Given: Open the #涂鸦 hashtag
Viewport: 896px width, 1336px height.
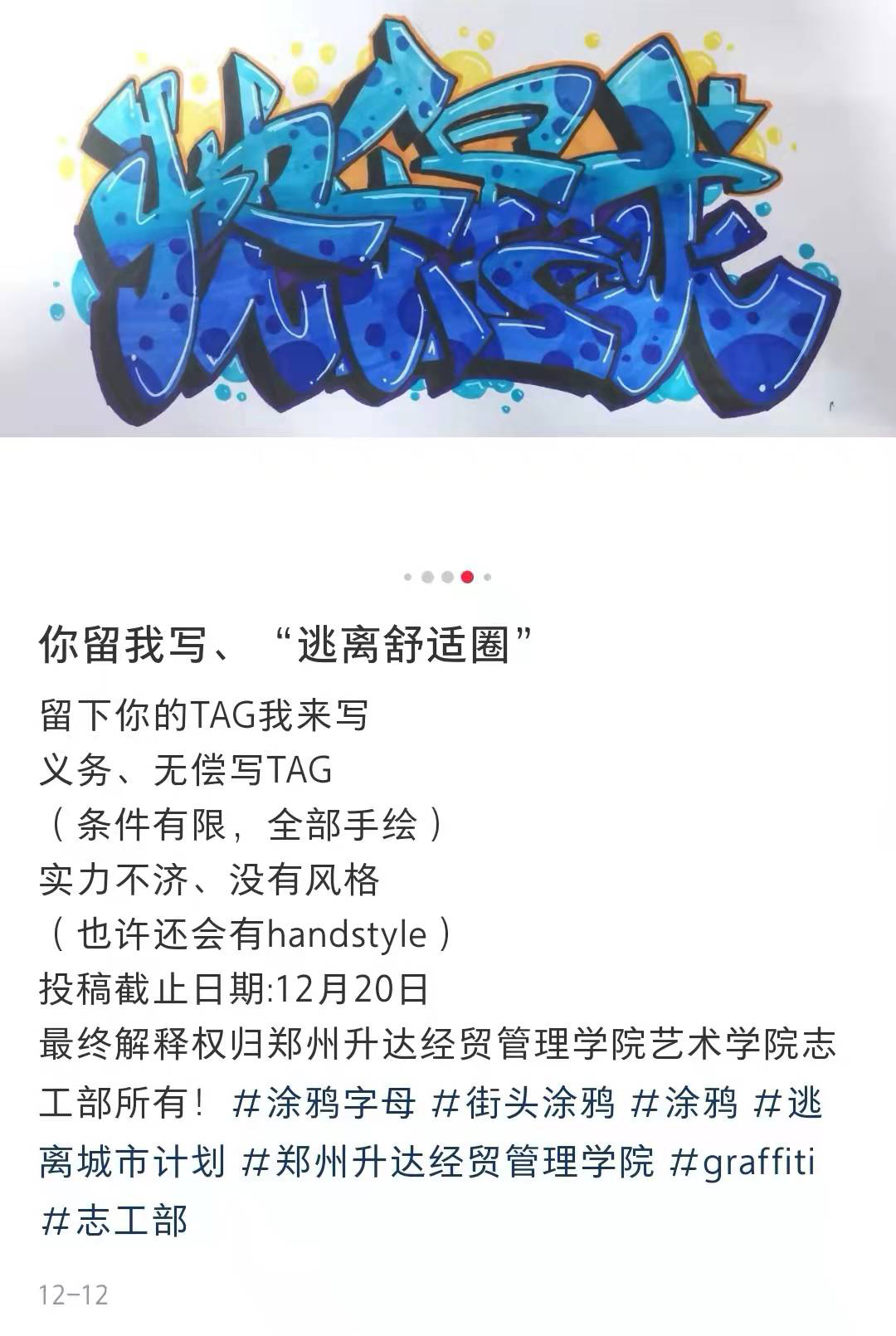Looking at the screenshot, I should click(x=684, y=1104).
